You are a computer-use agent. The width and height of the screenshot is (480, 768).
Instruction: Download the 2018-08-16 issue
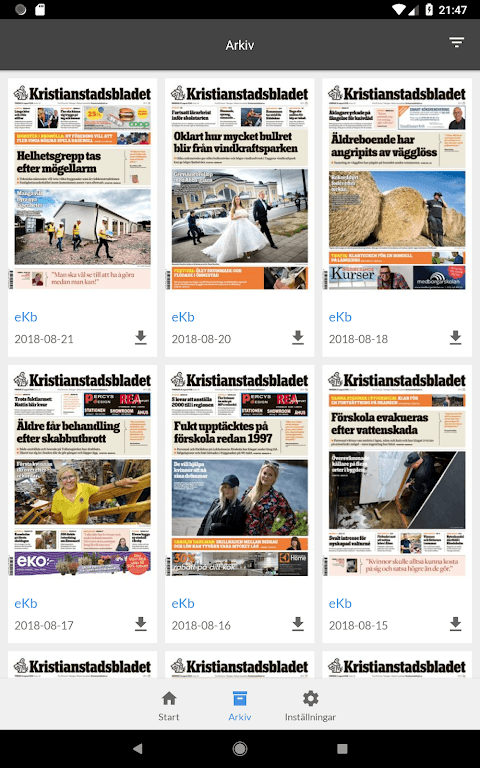pos(298,624)
